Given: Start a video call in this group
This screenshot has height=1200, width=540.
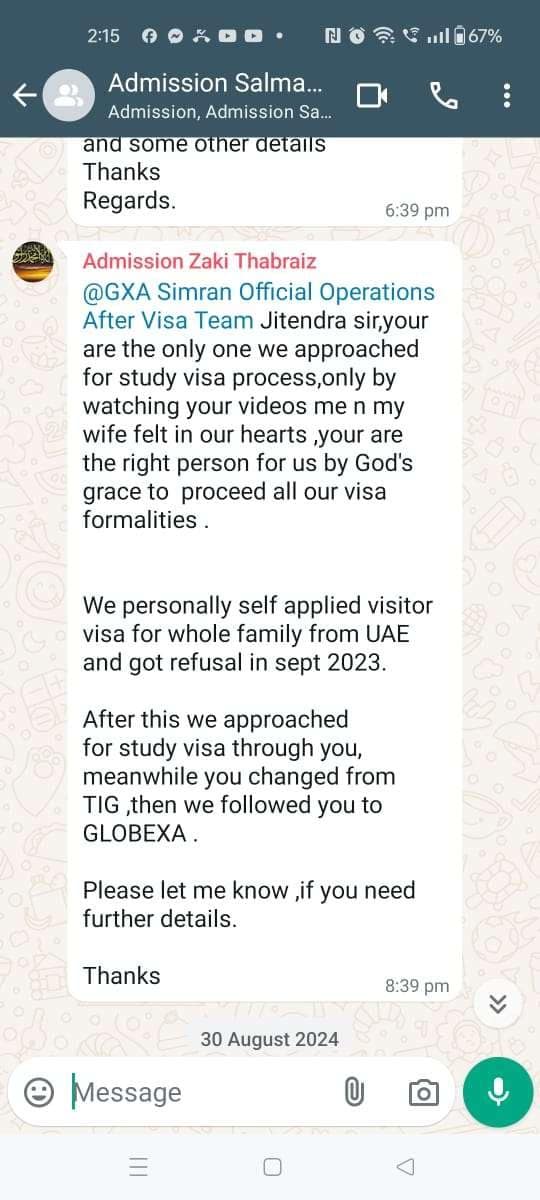Looking at the screenshot, I should point(372,95).
